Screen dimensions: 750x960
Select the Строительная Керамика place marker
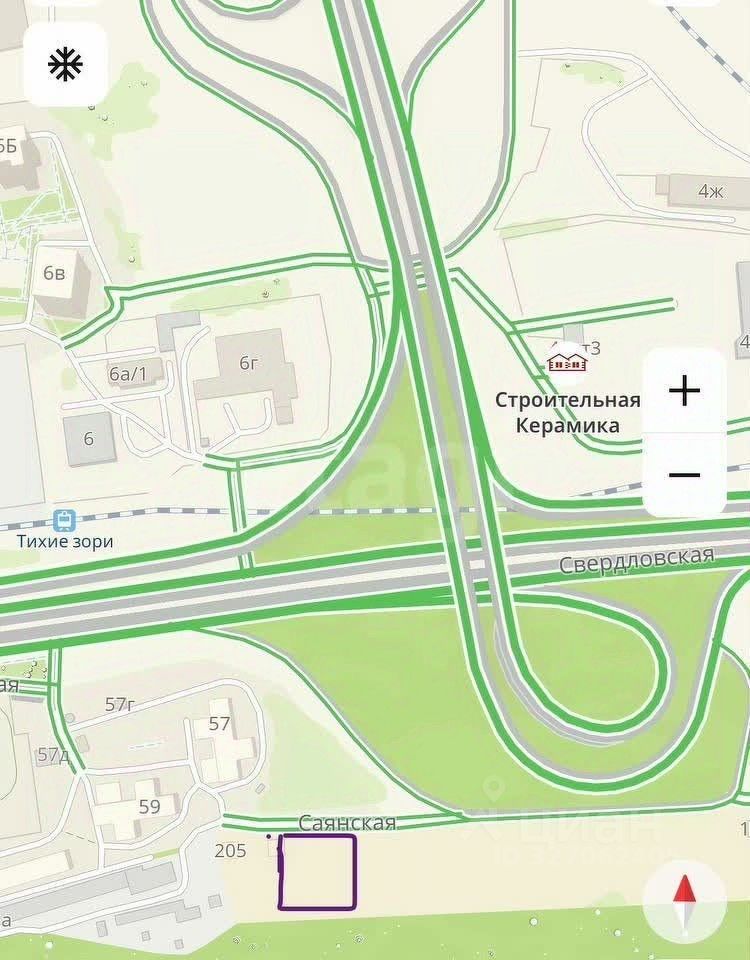(x=567, y=362)
